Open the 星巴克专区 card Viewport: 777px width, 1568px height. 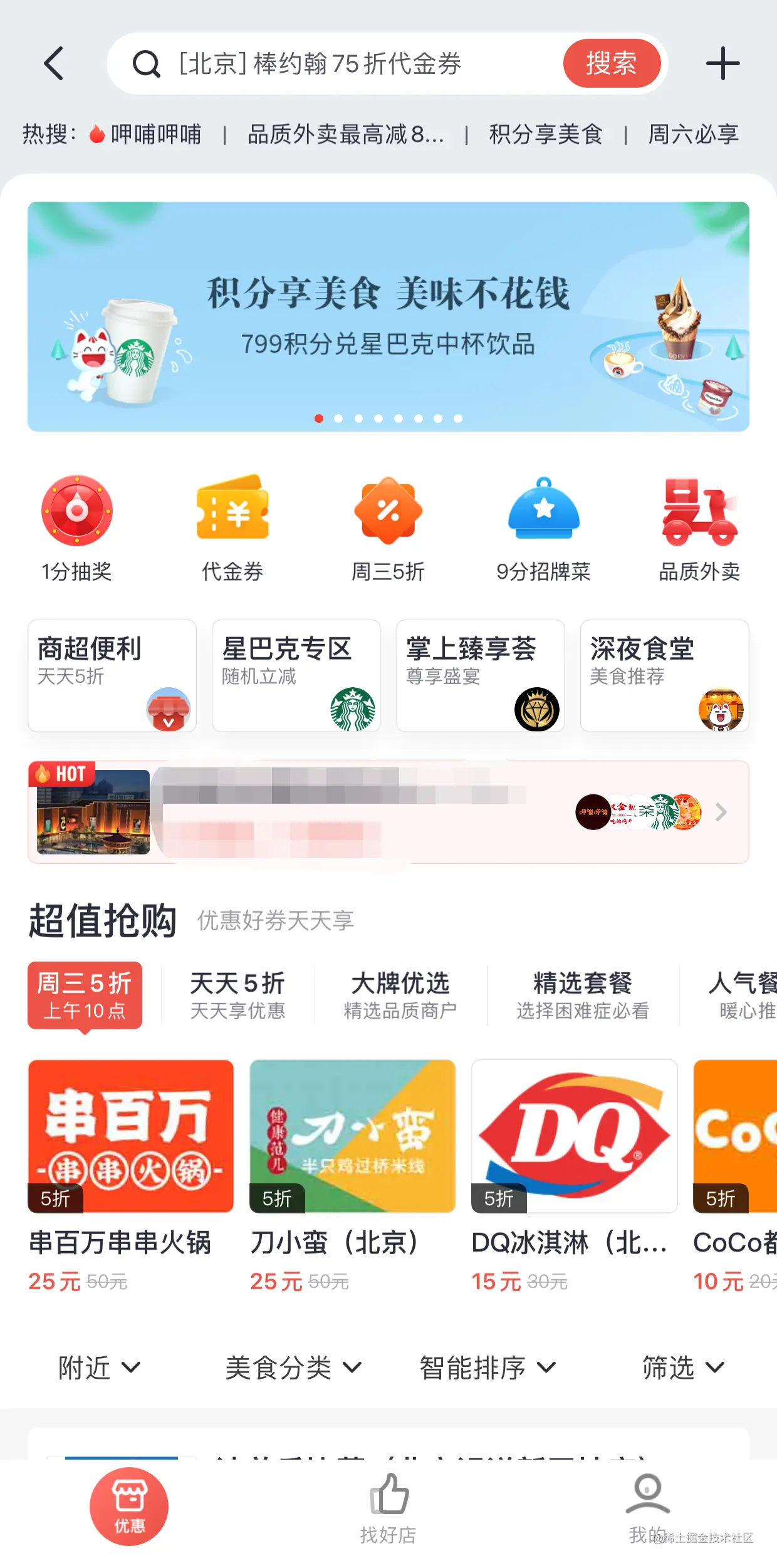(x=296, y=675)
